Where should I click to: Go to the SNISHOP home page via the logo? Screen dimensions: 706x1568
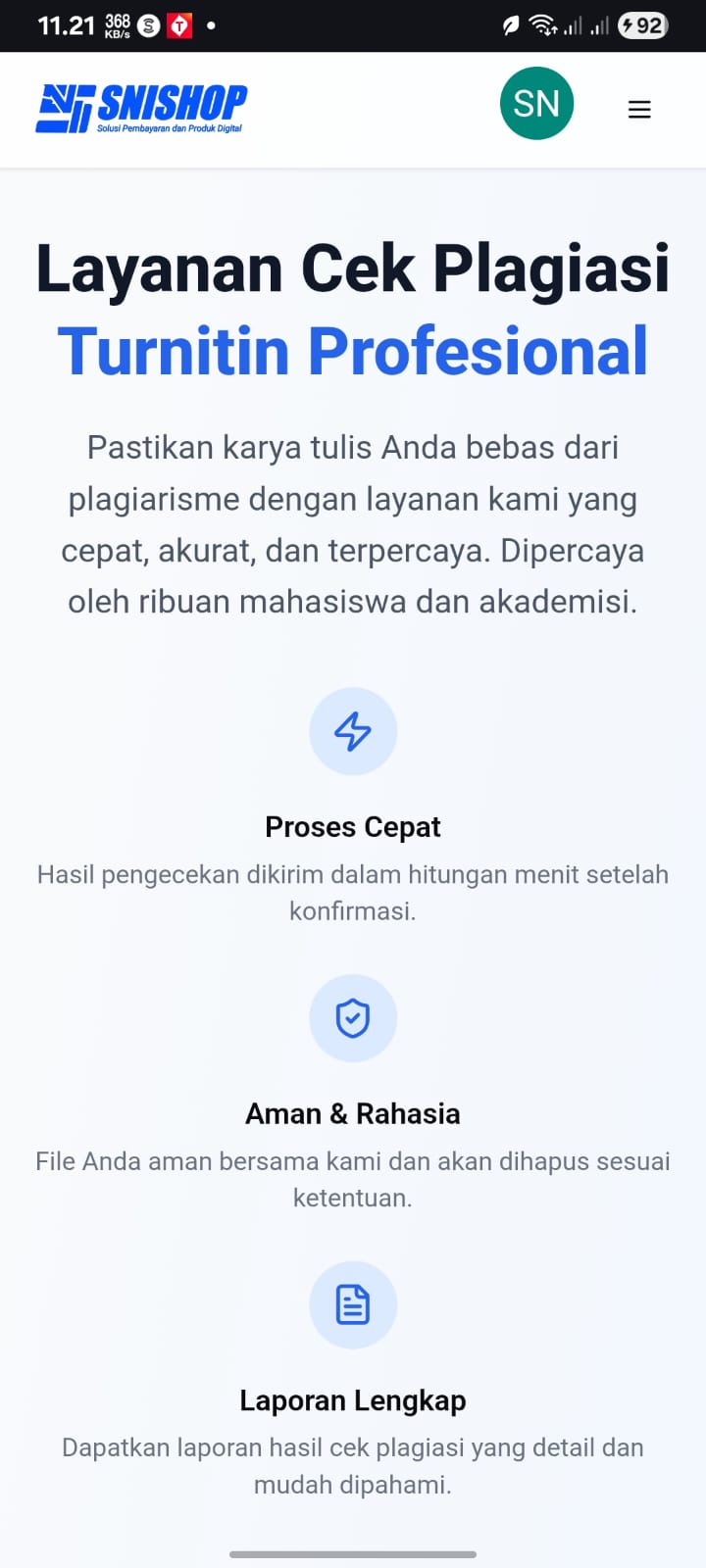click(x=141, y=108)
